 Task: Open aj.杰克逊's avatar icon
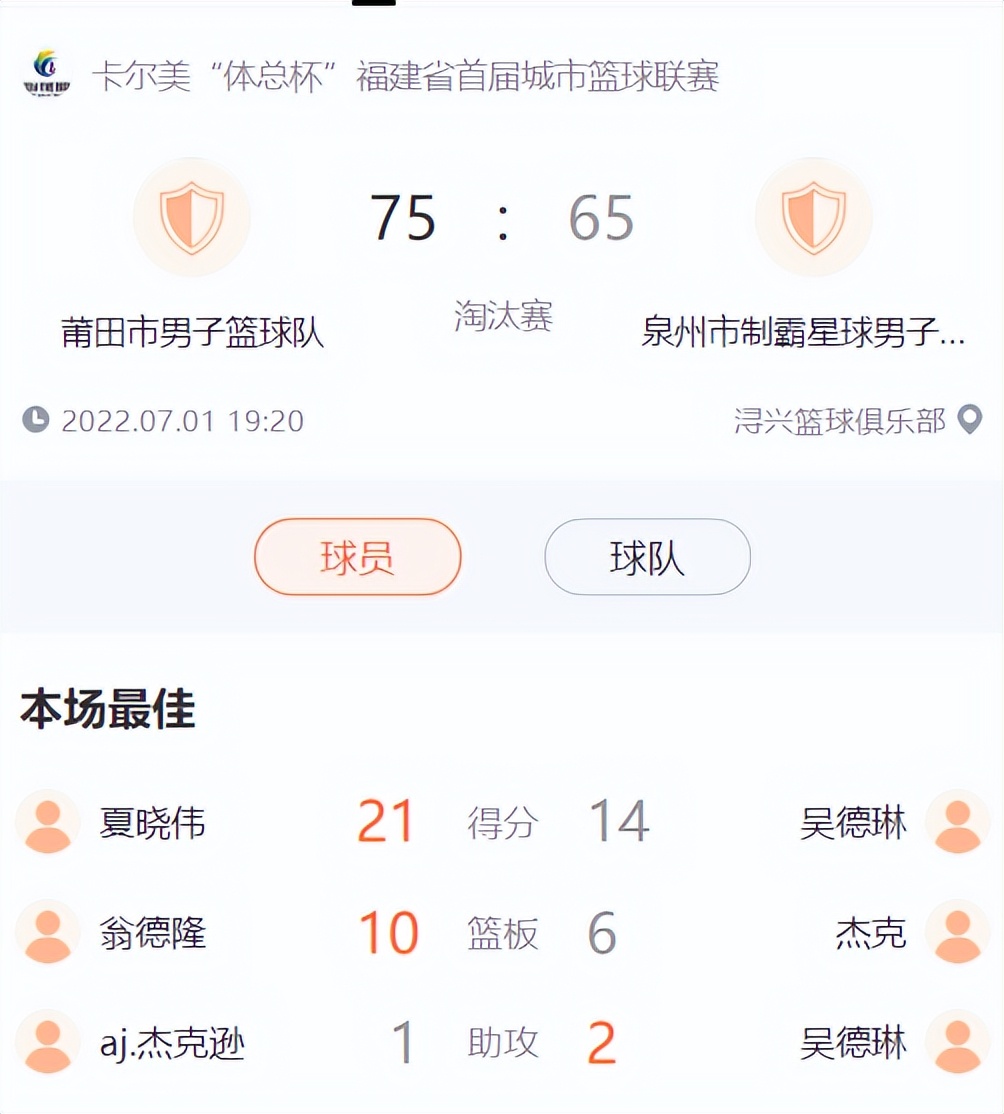(47, 1041)
